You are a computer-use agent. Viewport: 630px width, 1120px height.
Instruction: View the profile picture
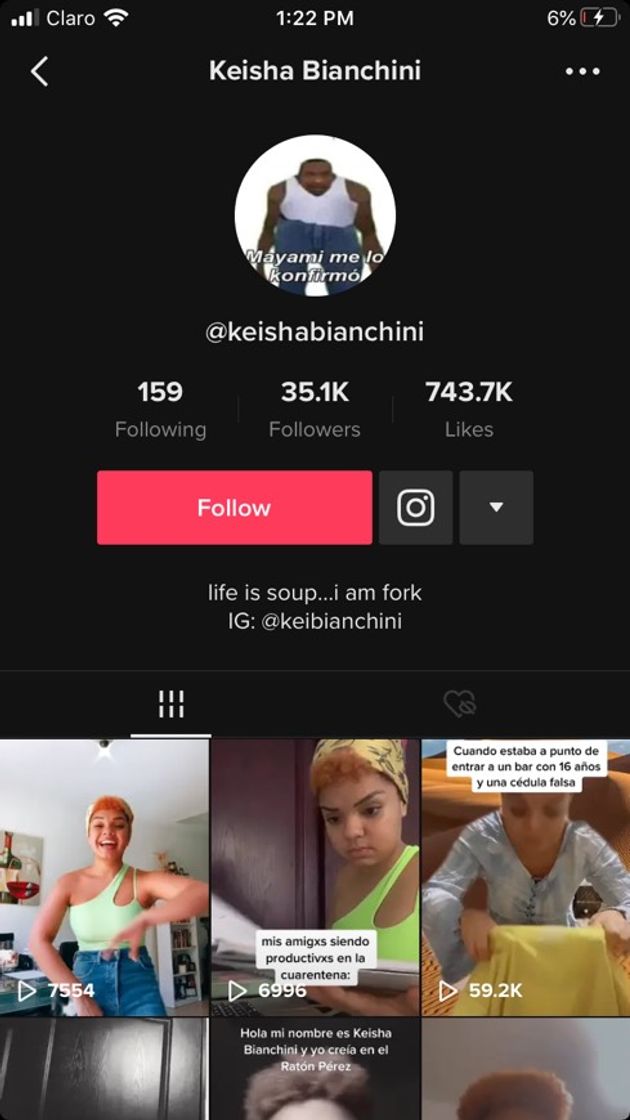pos(315,215)
